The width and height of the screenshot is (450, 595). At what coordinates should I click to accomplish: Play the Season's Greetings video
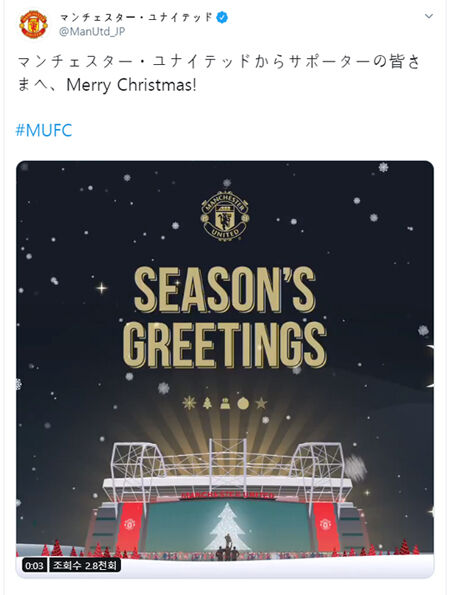pos(225,370)
